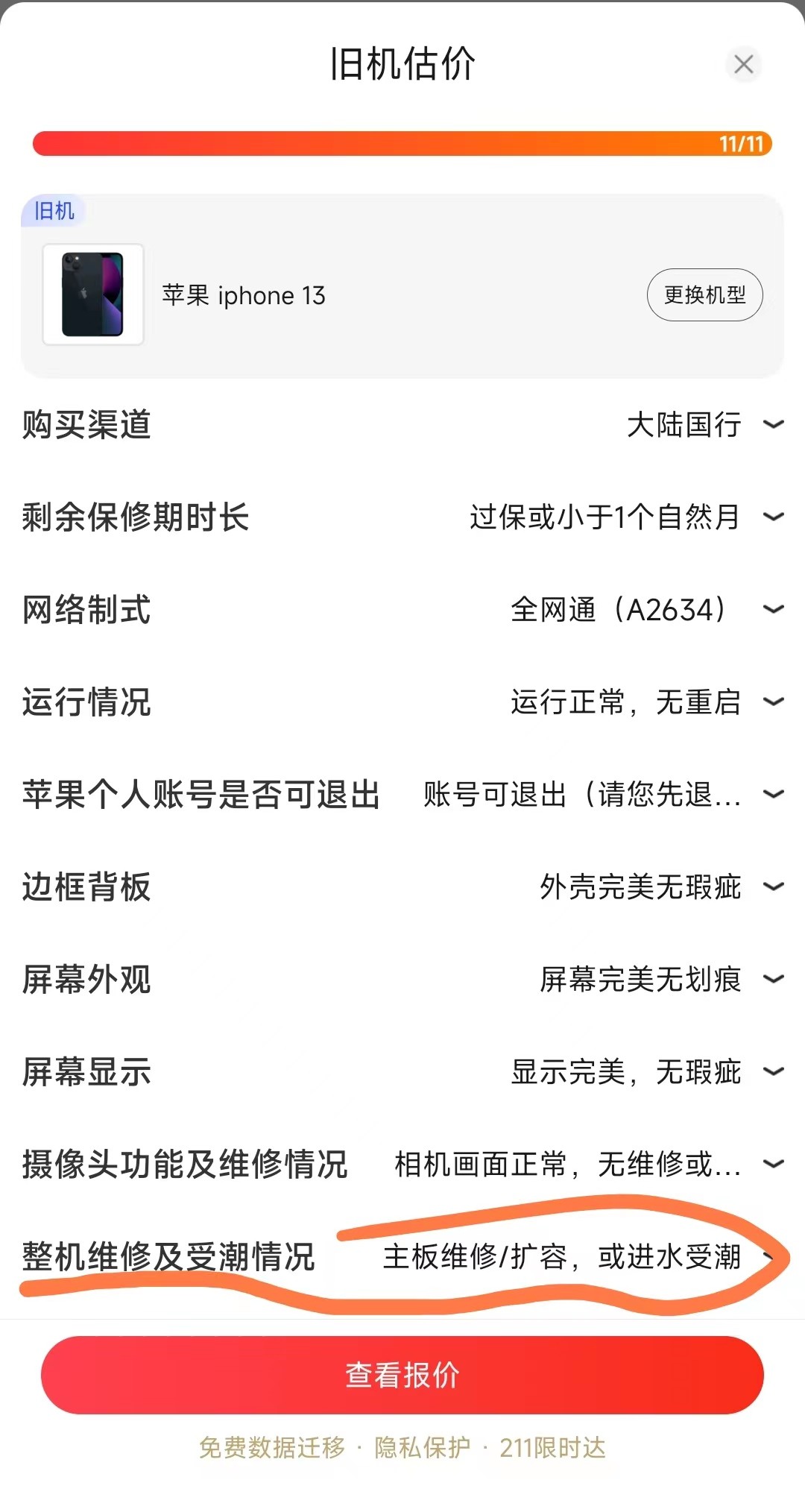Open the 运行情况 options list

(774, 702)
